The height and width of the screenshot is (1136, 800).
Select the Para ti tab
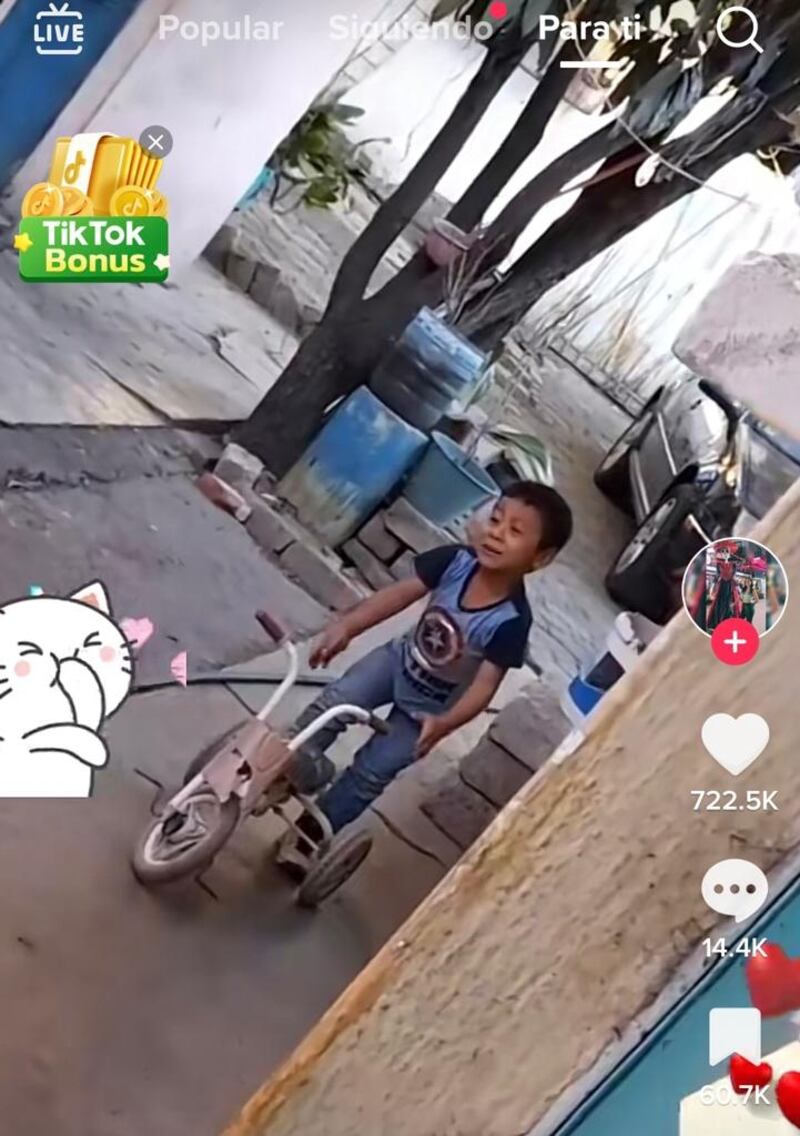coord(589,29)
